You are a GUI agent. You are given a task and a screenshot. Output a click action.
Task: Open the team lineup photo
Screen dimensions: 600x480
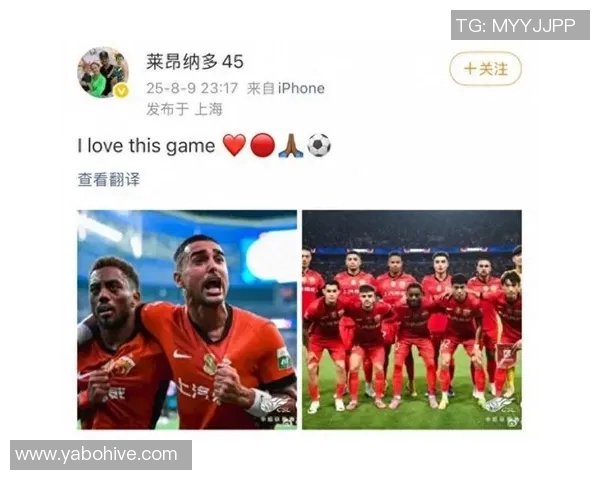[x=411, y=319]
